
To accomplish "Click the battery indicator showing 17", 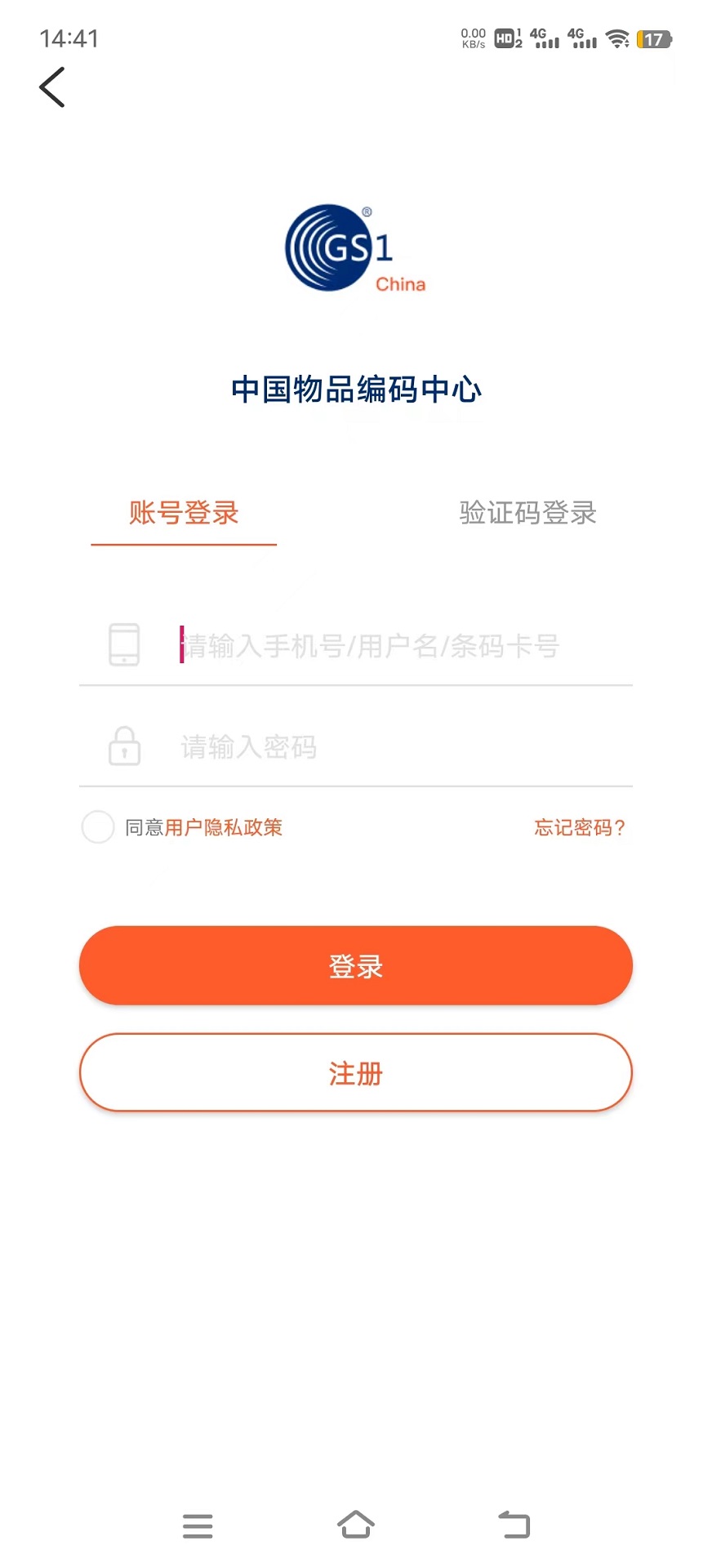I will [x=653, y=38].
